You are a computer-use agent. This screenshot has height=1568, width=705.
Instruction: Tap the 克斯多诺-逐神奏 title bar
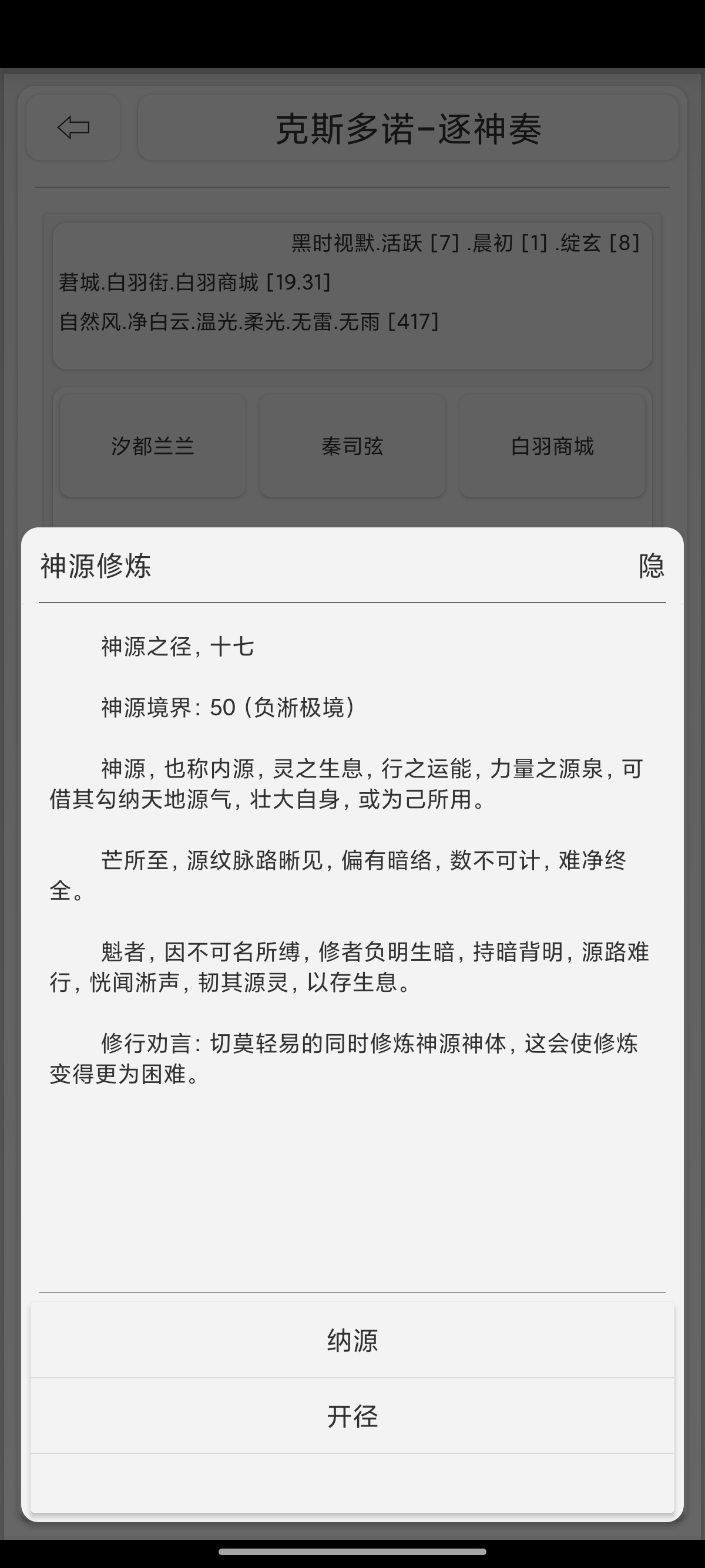click(408, 128)
